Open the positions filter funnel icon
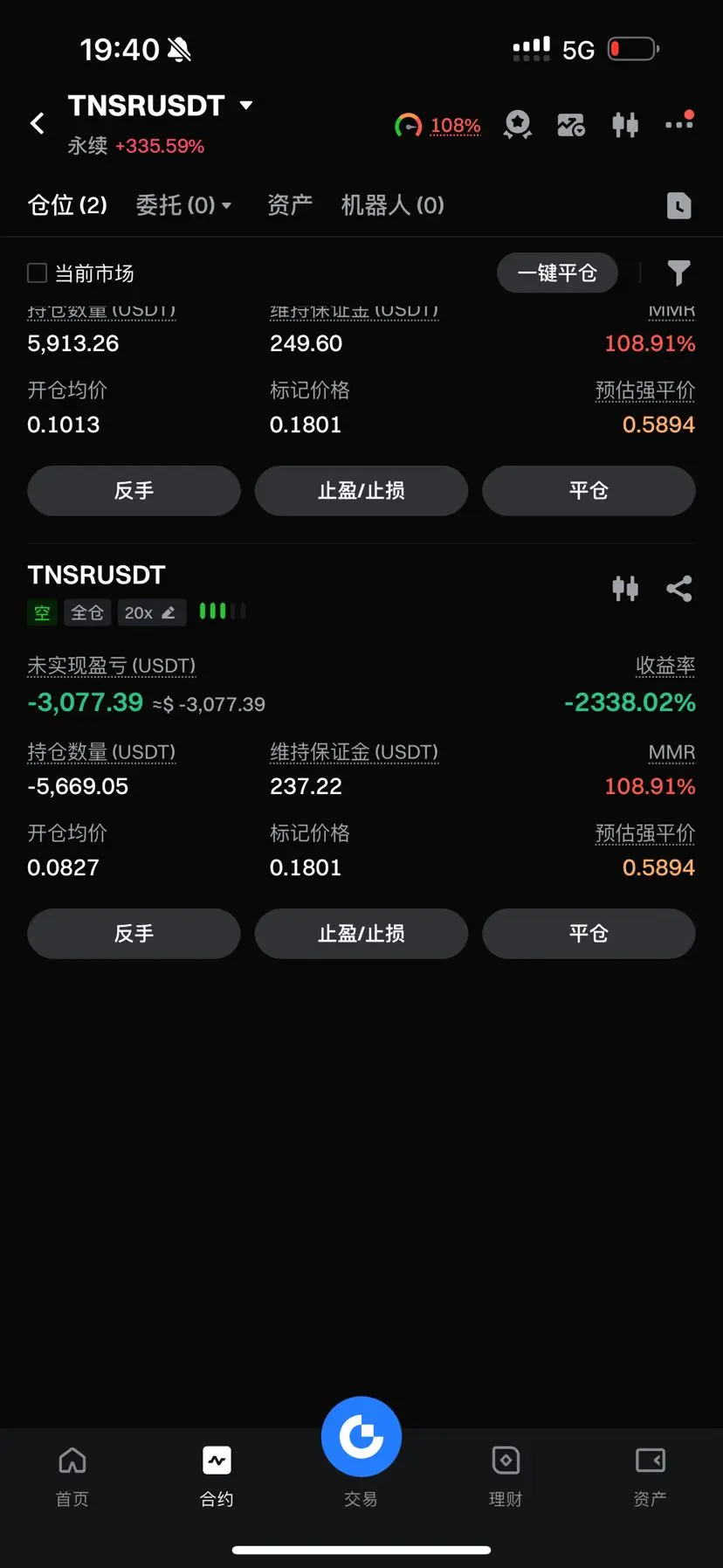Screen dimensions: 723x1568 click(x=678, y=273)
